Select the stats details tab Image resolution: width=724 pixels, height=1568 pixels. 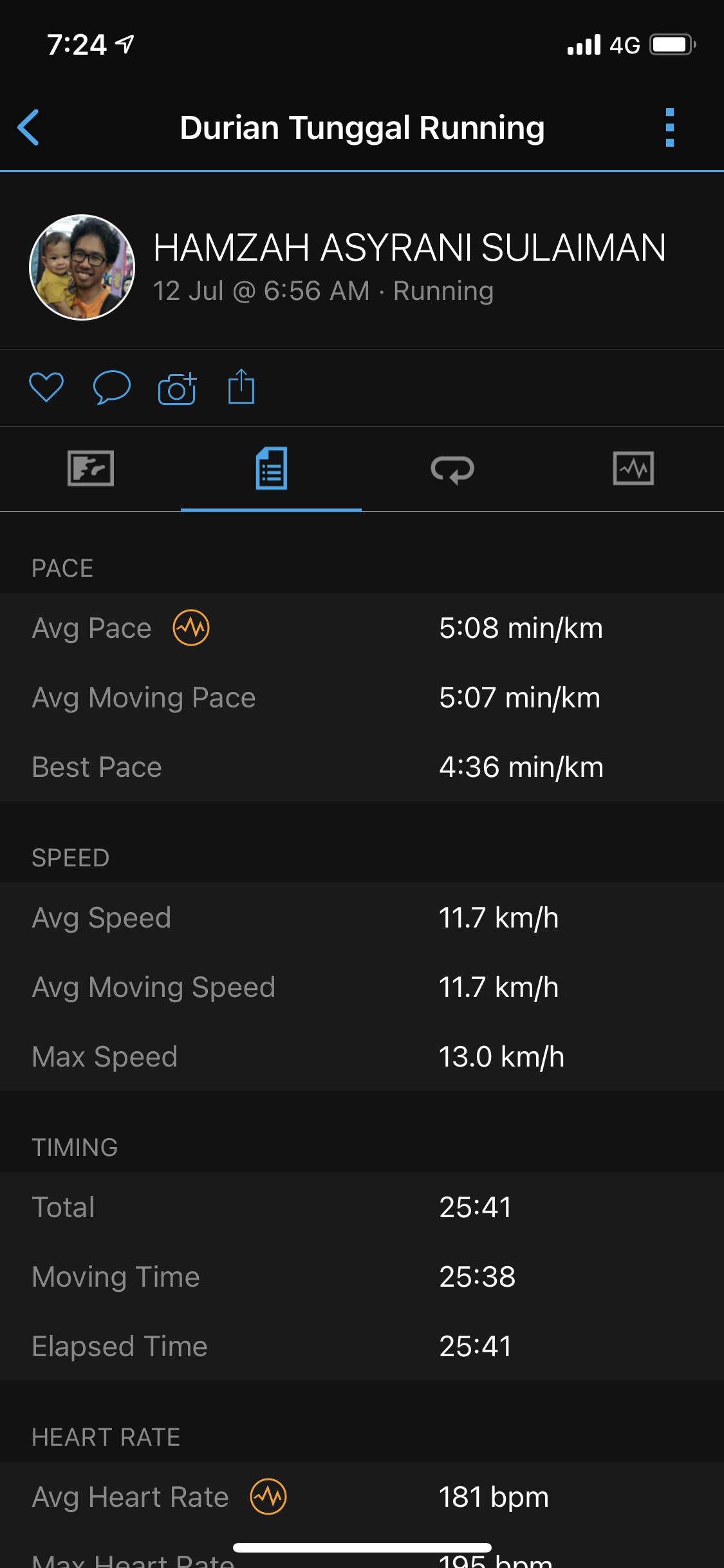271,469
